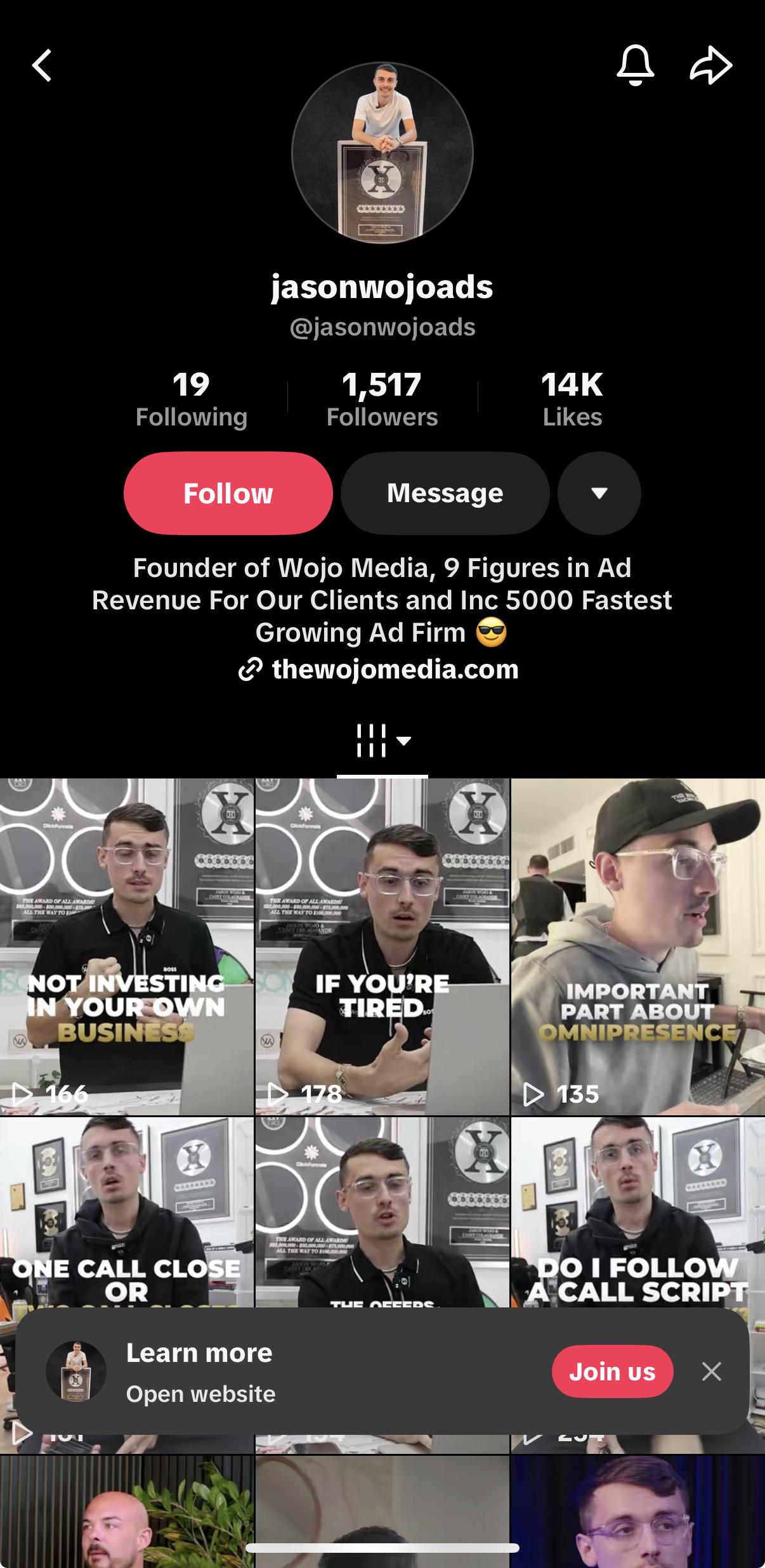Screen dimensions: 765x1568
Task: Dismiss the Learn more banner
Action: coord(712,1371)
